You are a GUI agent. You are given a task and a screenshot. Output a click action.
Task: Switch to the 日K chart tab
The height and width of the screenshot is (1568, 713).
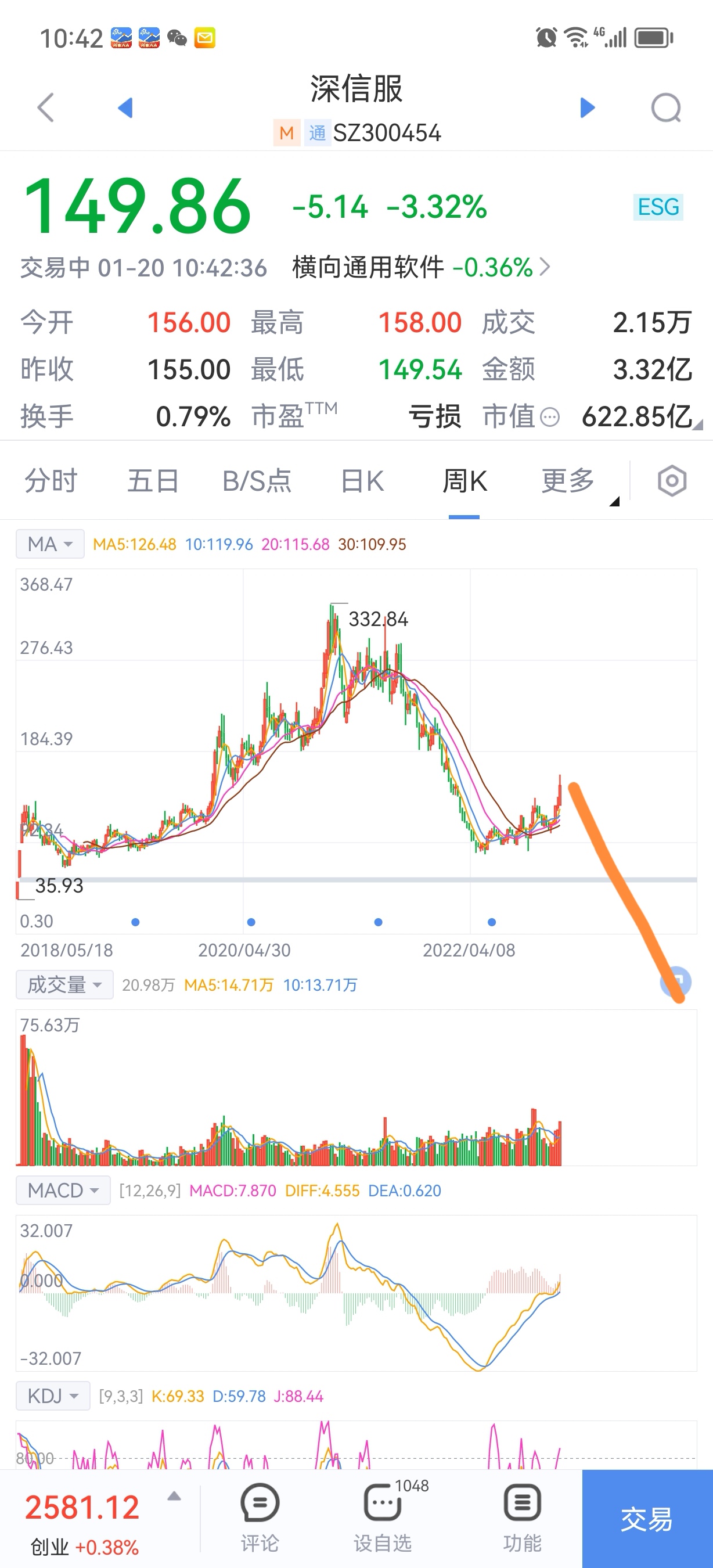[x=362, y=481]
